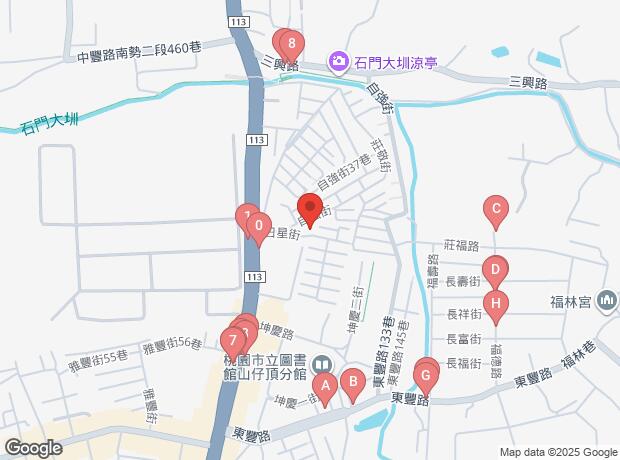620x460 pixels.
Task: Select the map marker labeled G
Action: tap(426, 379)
